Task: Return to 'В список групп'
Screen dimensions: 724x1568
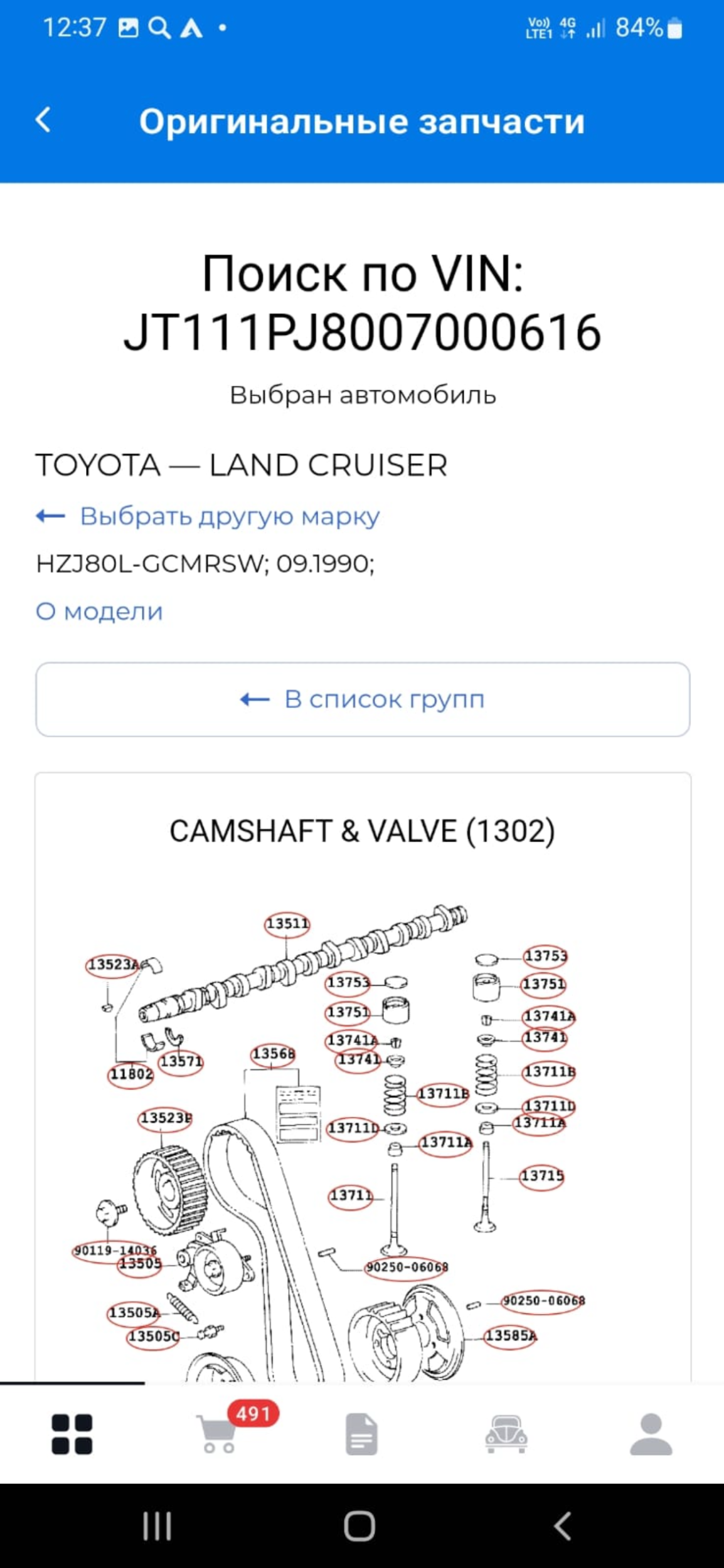Action: tap(363, 699)
